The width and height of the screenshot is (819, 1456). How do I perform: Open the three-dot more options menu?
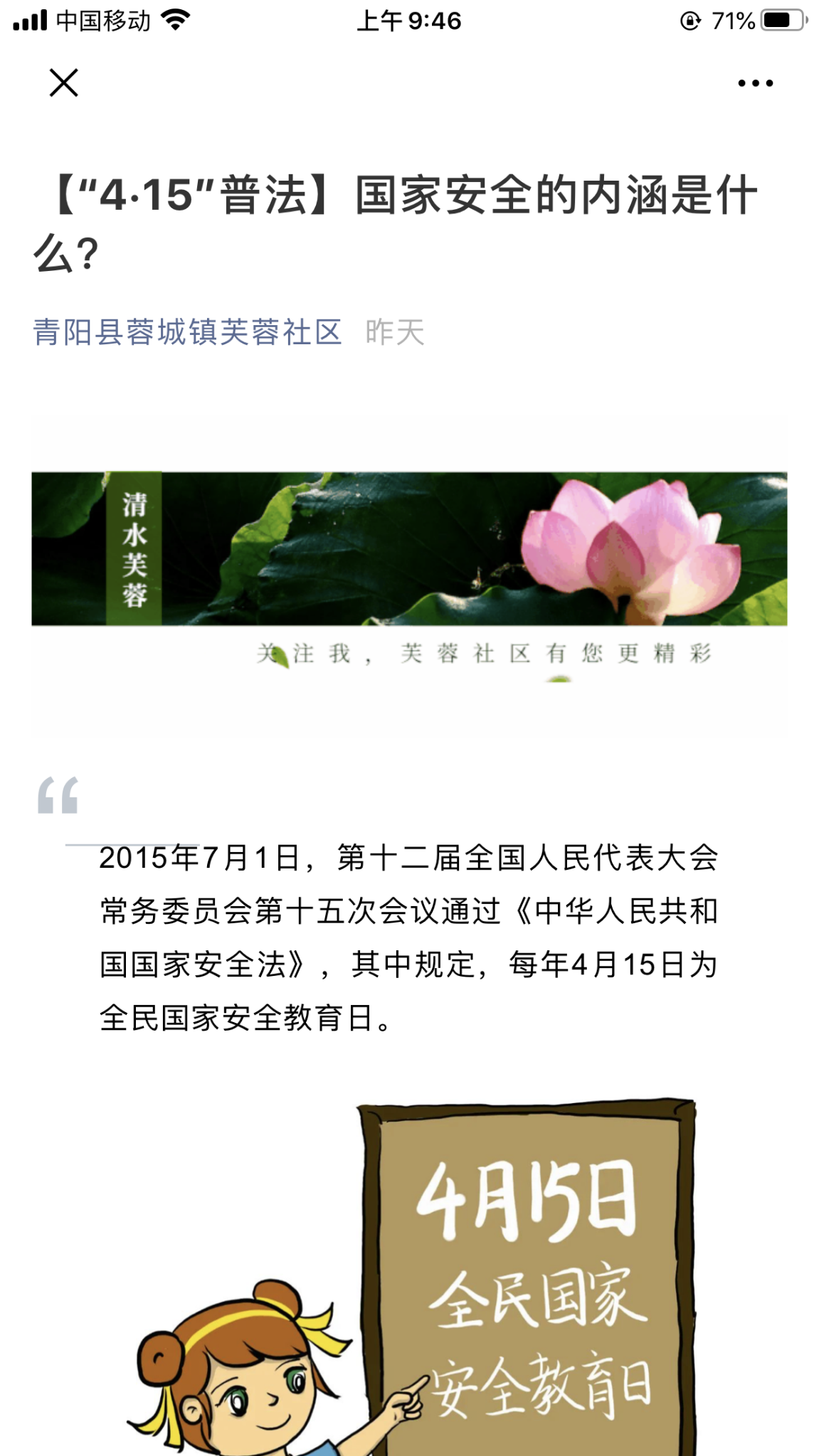pos(755,83)
